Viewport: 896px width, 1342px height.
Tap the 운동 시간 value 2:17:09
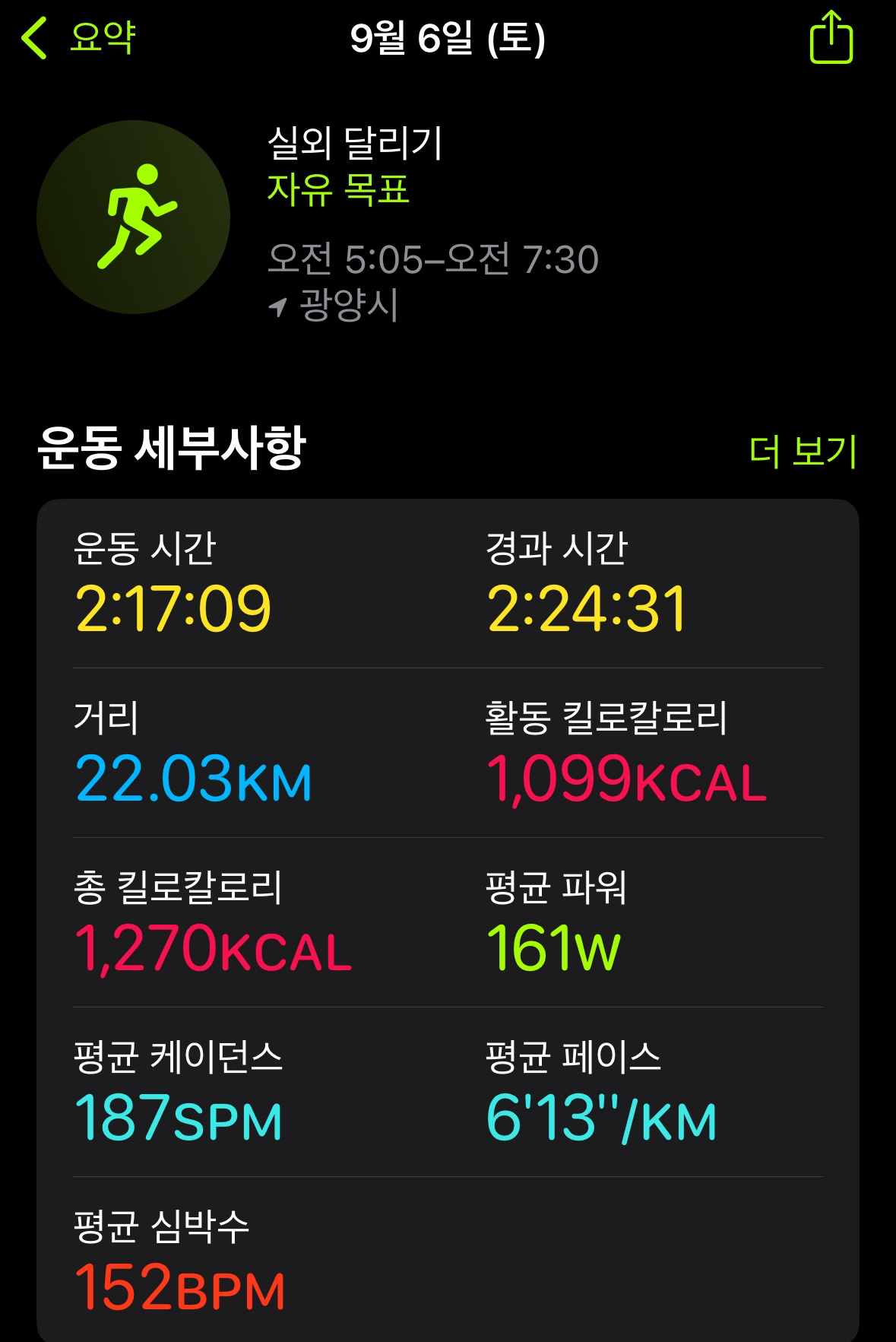pos(175,606)
